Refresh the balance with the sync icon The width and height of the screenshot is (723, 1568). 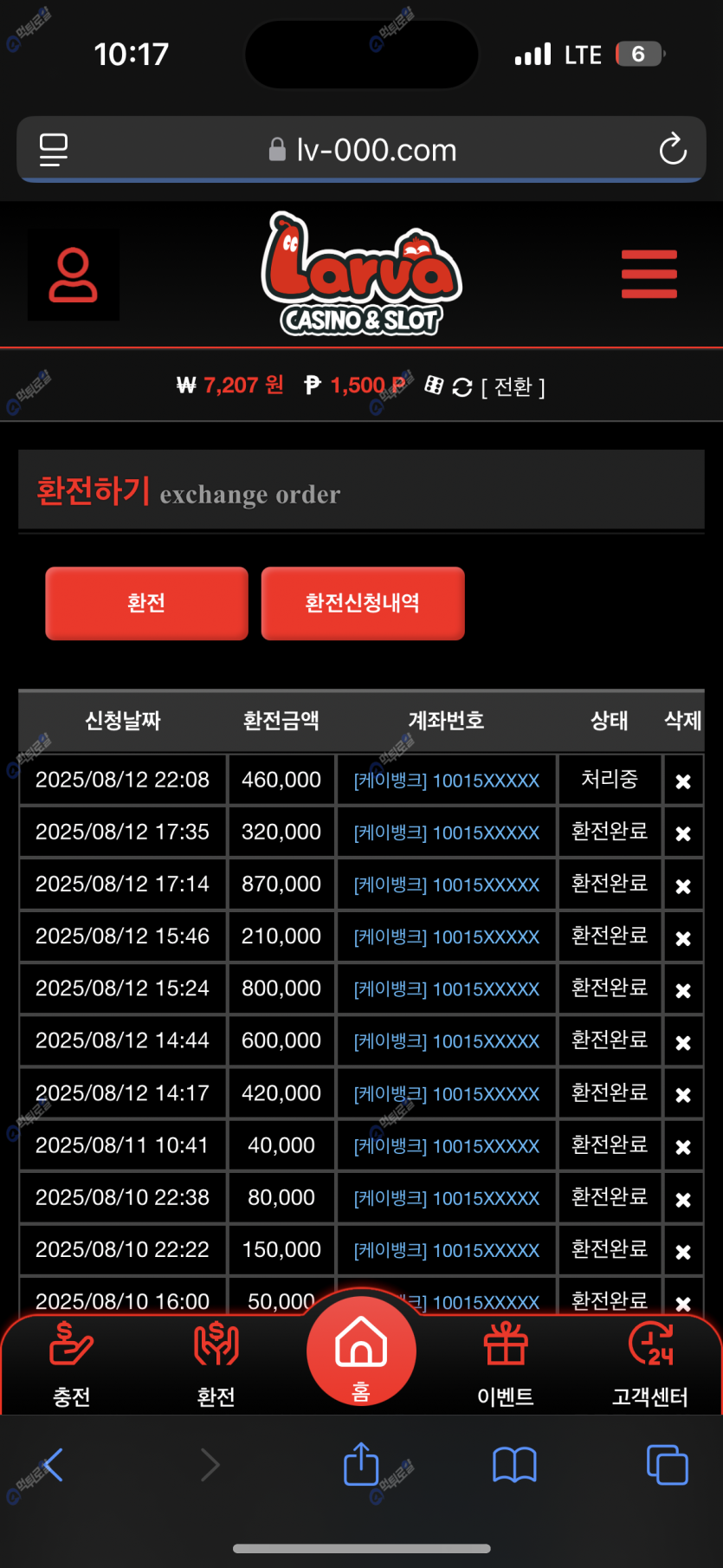pyautogui.click(x=462, y=387)
